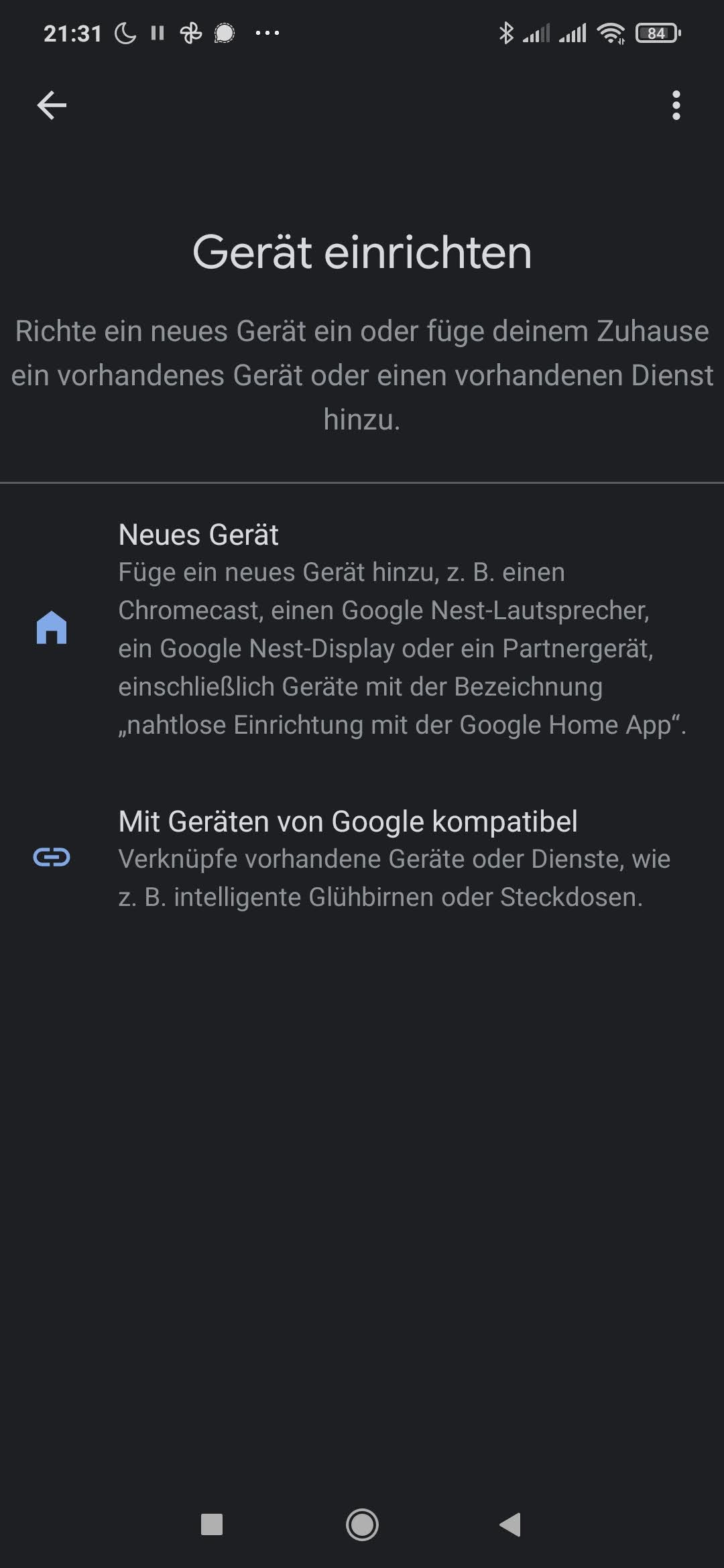Open recent apps with the square button
The height and width of the screenshot is (1568, 724).
(x=212, y=1524)
